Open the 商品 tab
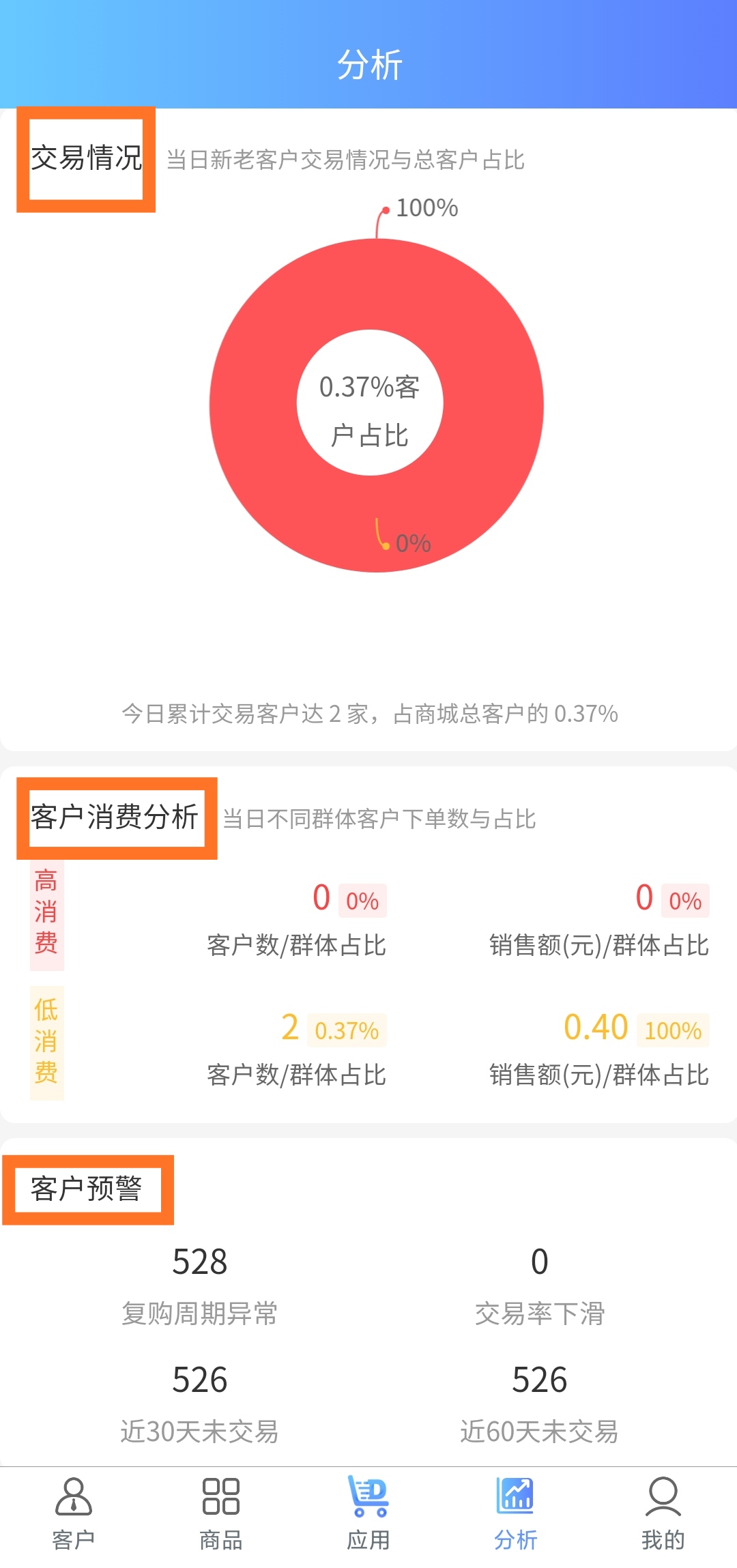Viewport: 737px width, 1568px height. 220,1510
